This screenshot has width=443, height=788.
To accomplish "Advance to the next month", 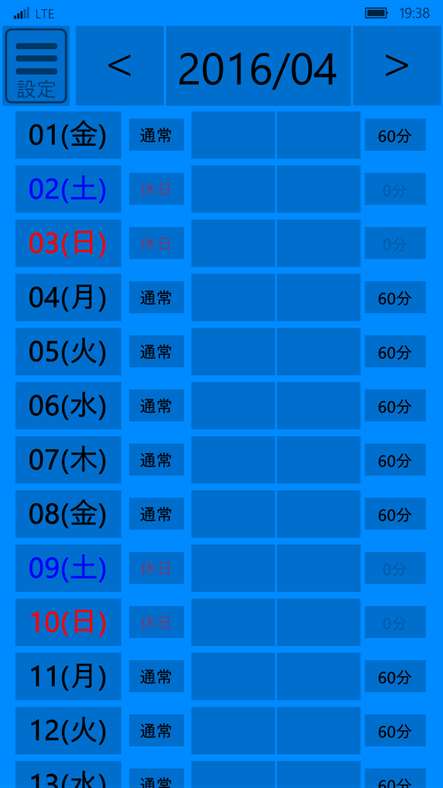I will click(x=397, y=66).
